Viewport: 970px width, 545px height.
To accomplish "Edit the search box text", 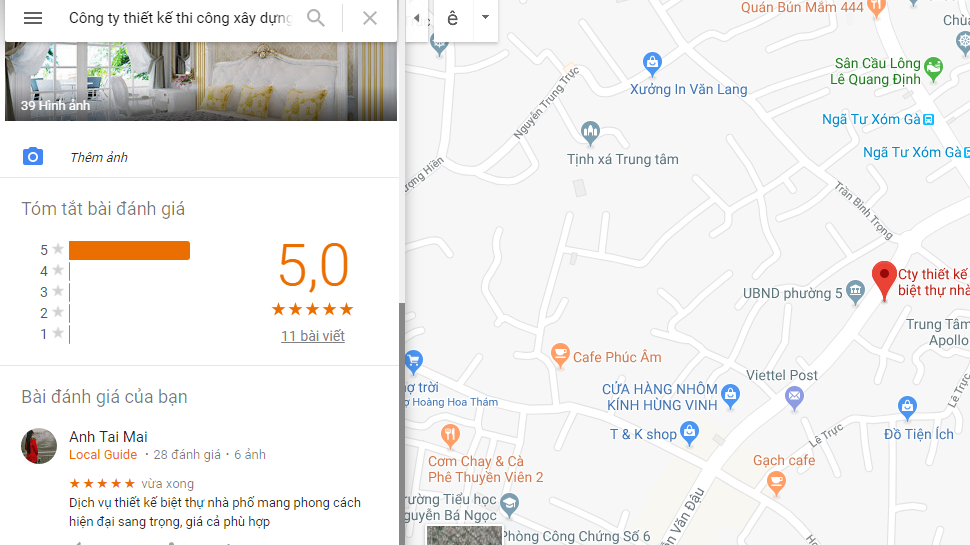I will pyautogui.click(x=180, y=18).
